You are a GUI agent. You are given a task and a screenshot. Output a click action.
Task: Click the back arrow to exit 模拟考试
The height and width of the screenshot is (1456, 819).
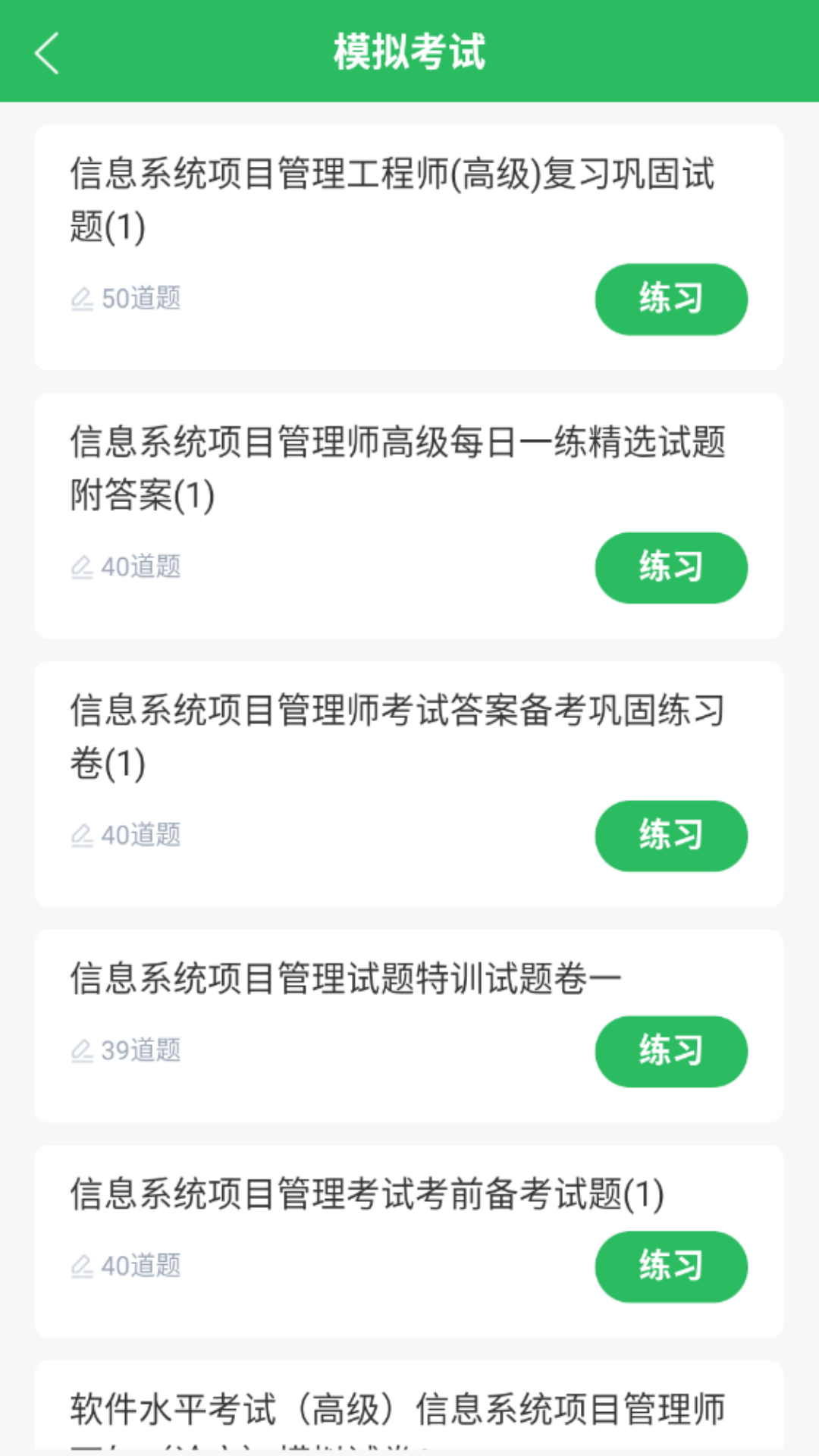tap(45, 55)
